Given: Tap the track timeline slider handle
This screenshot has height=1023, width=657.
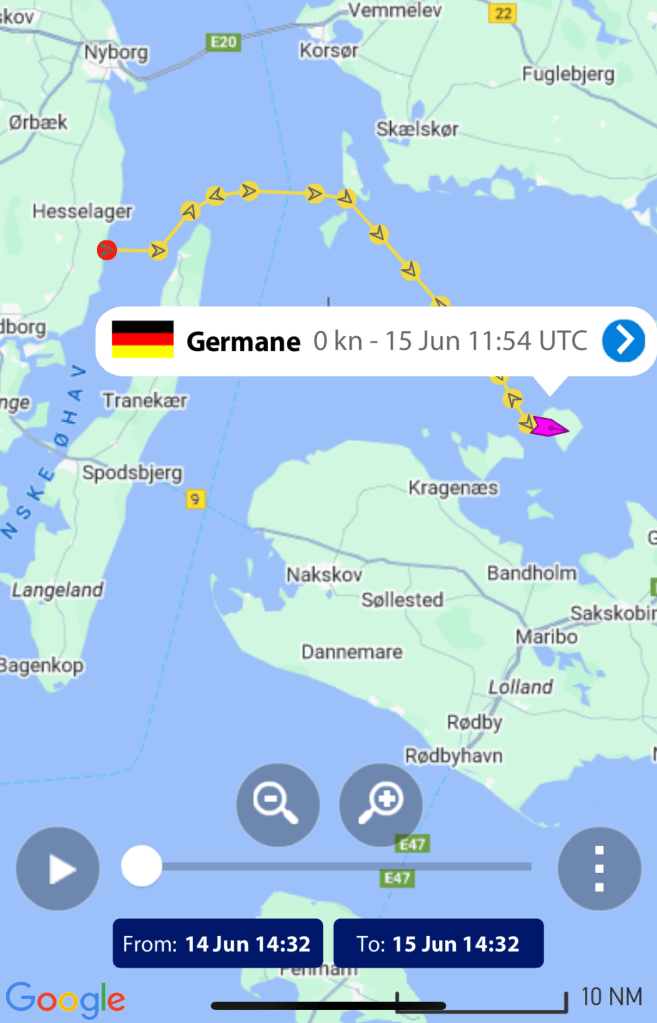Looking at the screenshot, I should [142, 866].
